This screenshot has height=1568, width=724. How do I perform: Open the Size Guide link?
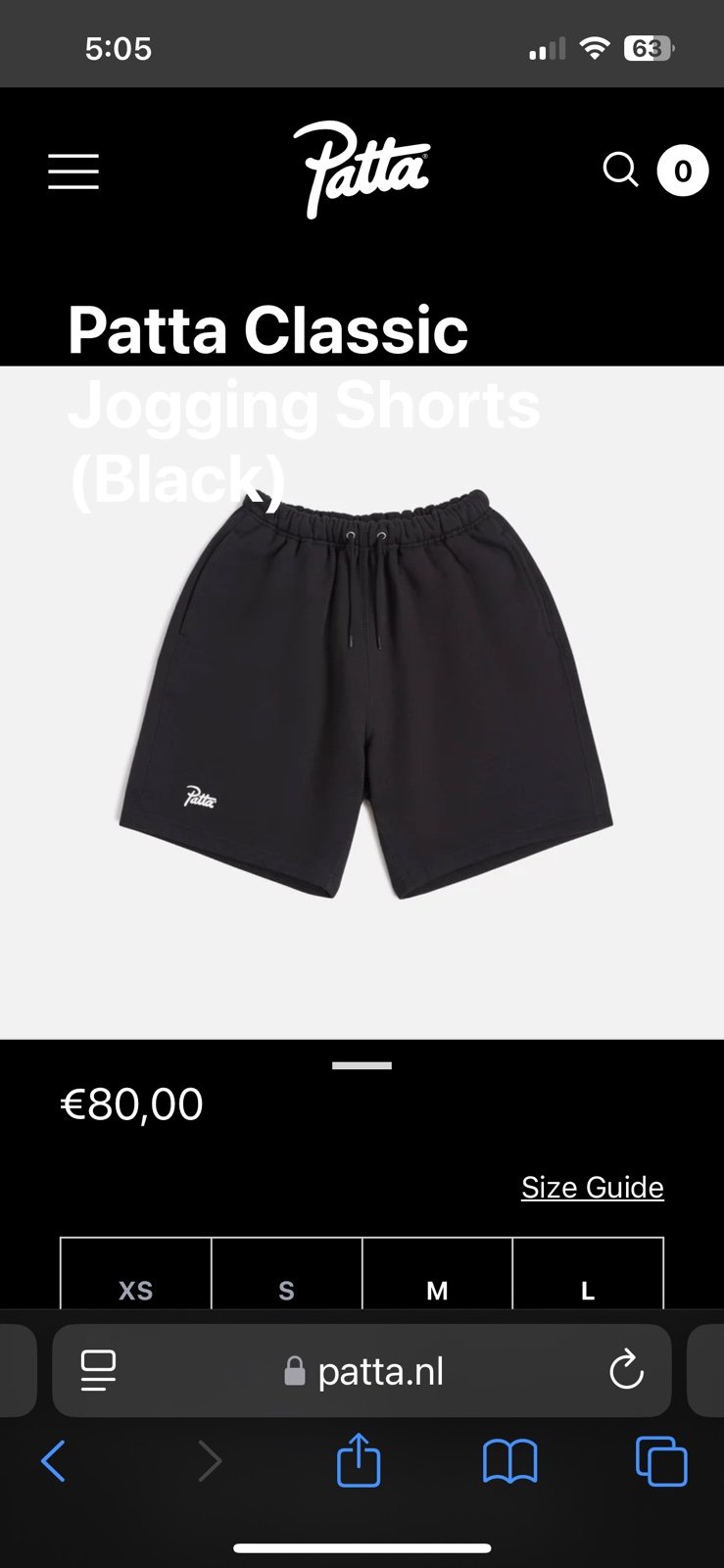click(593, 1187)
